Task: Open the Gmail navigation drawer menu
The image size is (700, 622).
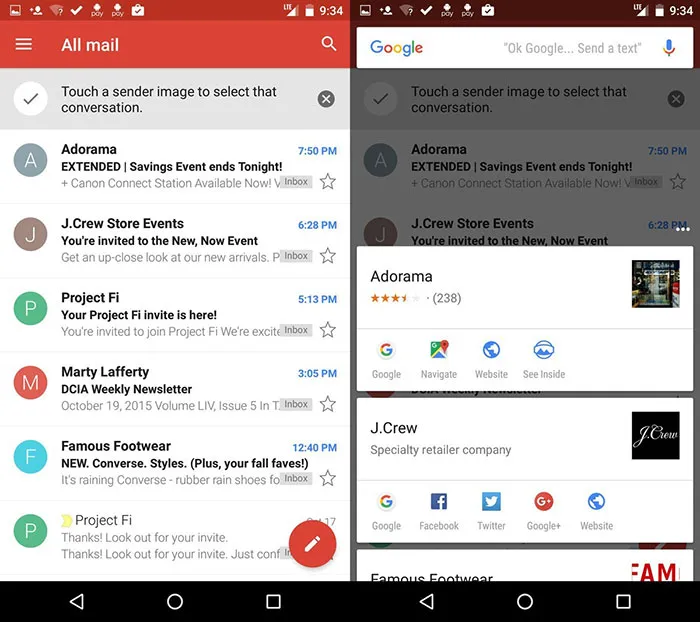Action: (24, 45)
